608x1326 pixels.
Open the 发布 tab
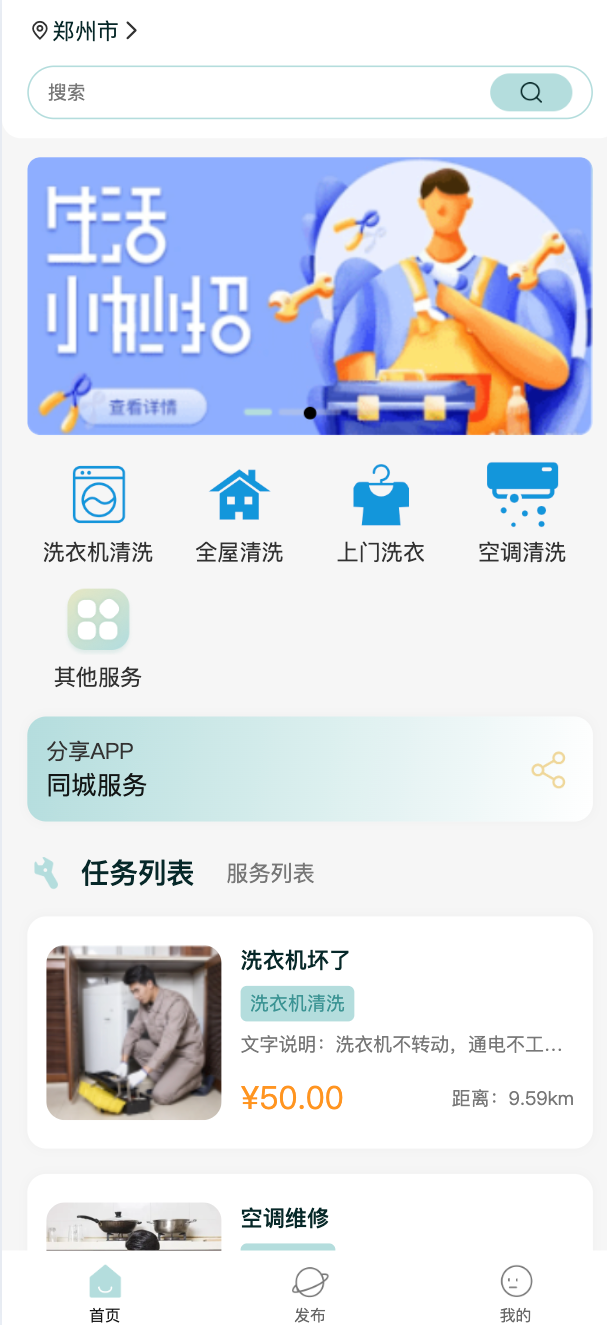[x=310, y=1294]
